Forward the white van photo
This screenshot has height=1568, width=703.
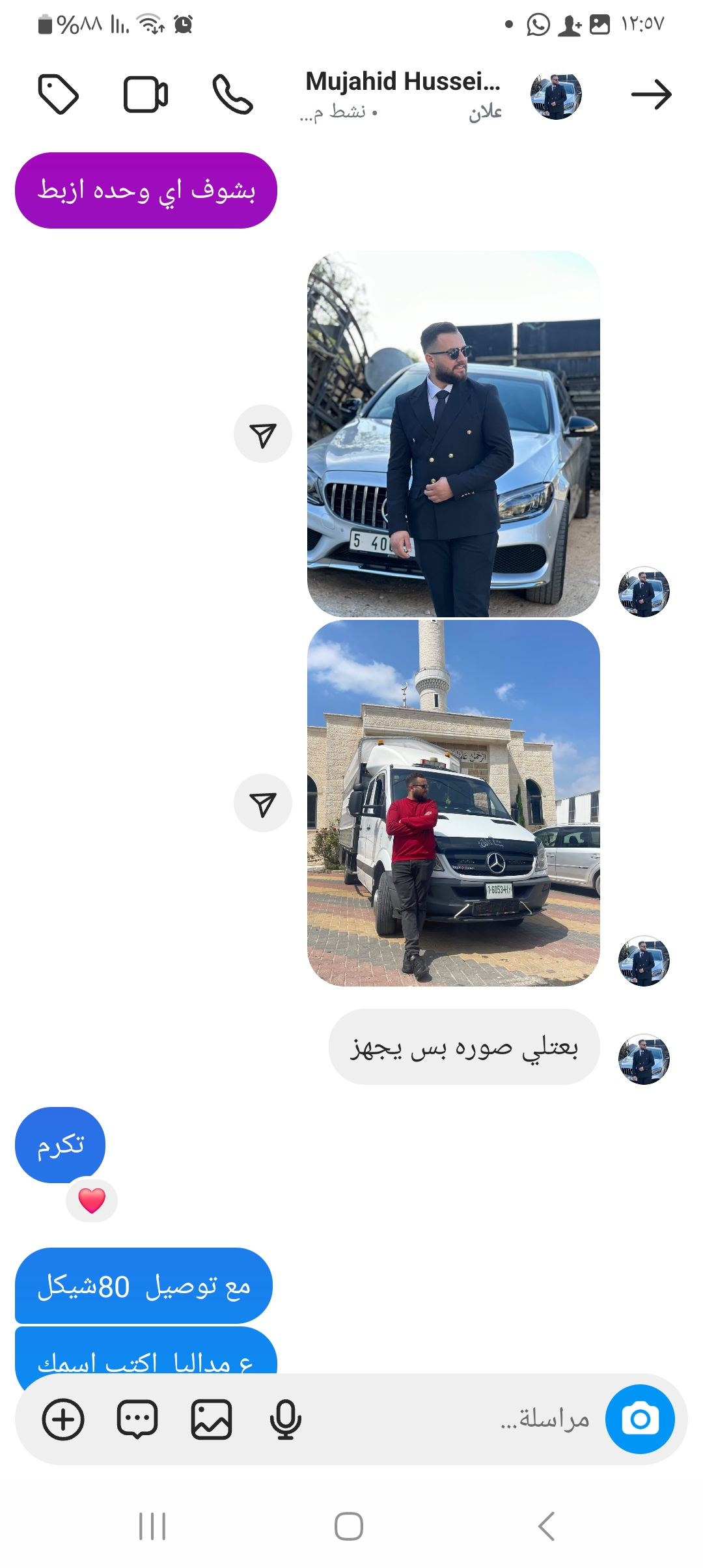[x=263, y=804]
